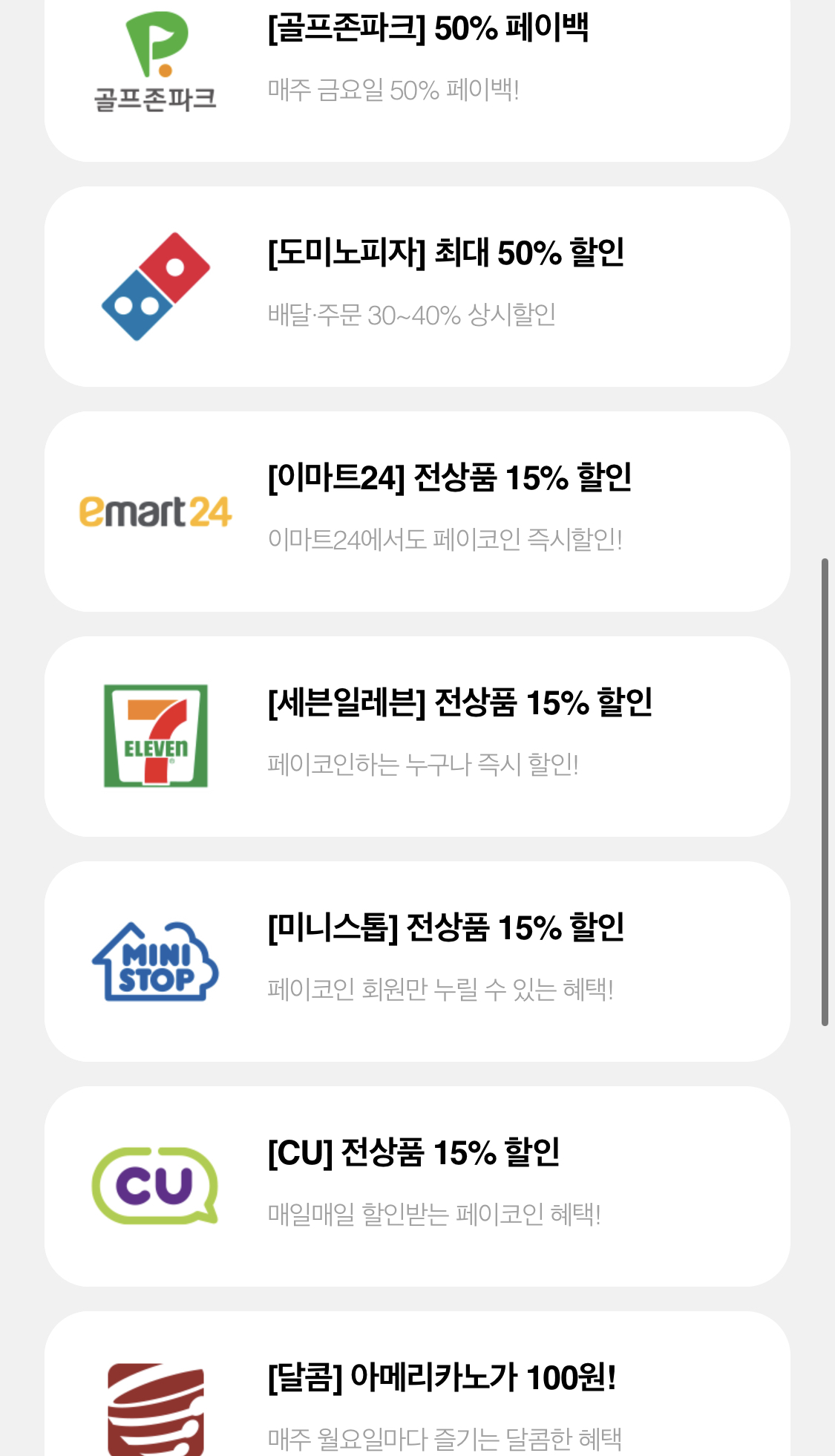This screenshot has height=1456, width=835.
Task: Open the 미니스톱 전상품 15% 할인 offer
Action: tap(417, 962)
